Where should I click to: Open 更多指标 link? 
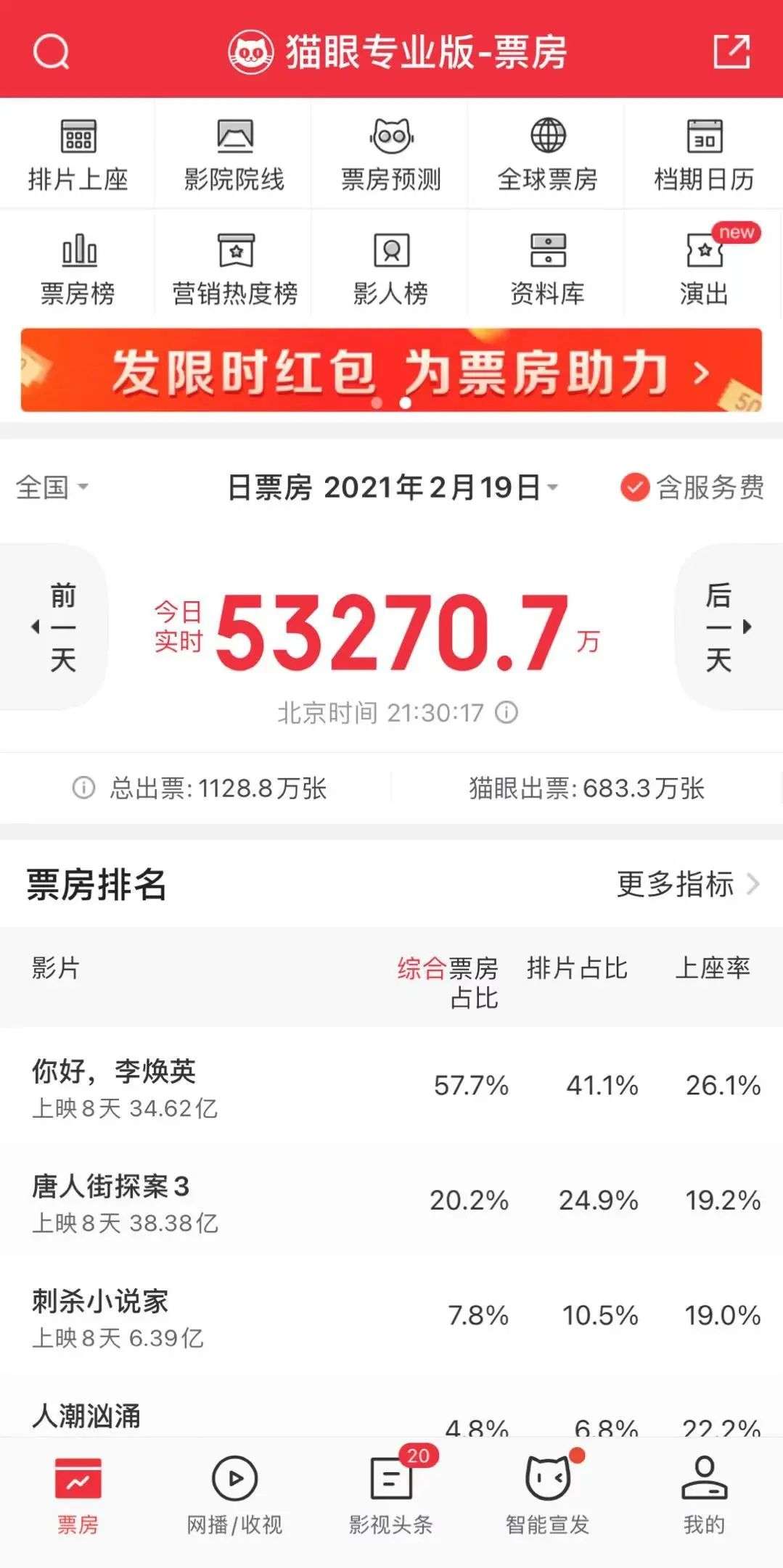(x=688, y=884)
